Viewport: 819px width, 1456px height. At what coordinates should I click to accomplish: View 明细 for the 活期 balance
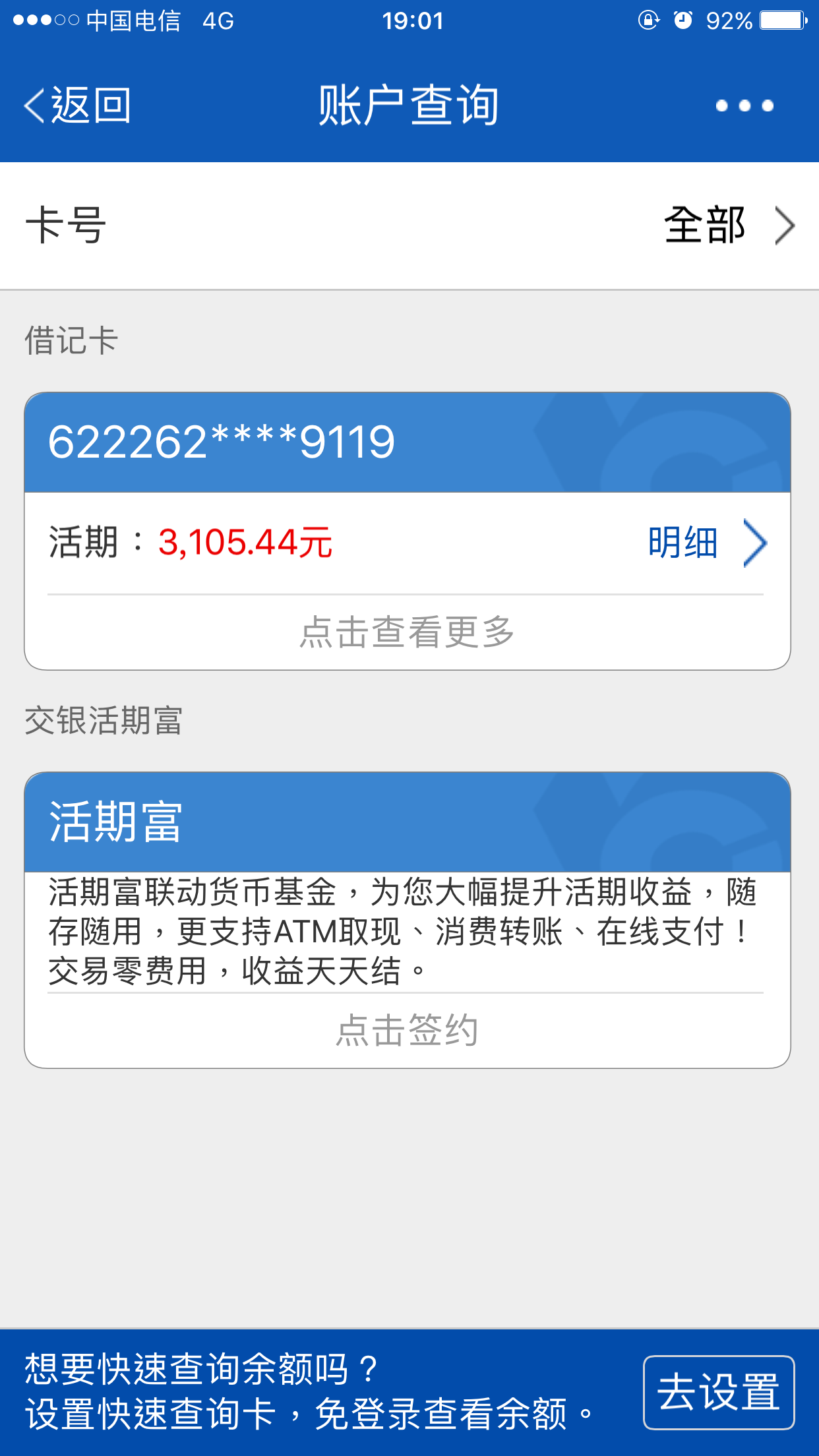coord(706,543)
